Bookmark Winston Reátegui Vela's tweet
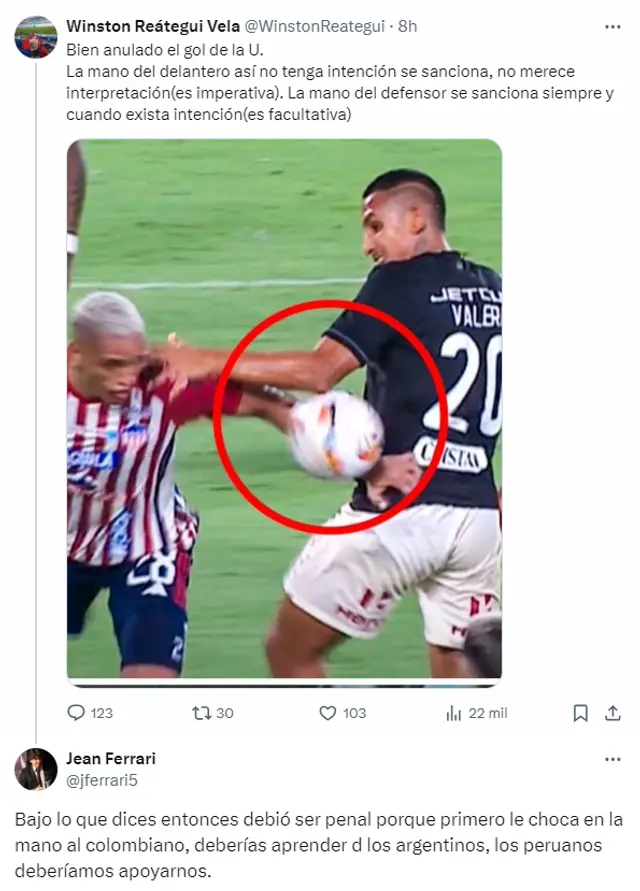640x891 pixels. coord(580,713)
